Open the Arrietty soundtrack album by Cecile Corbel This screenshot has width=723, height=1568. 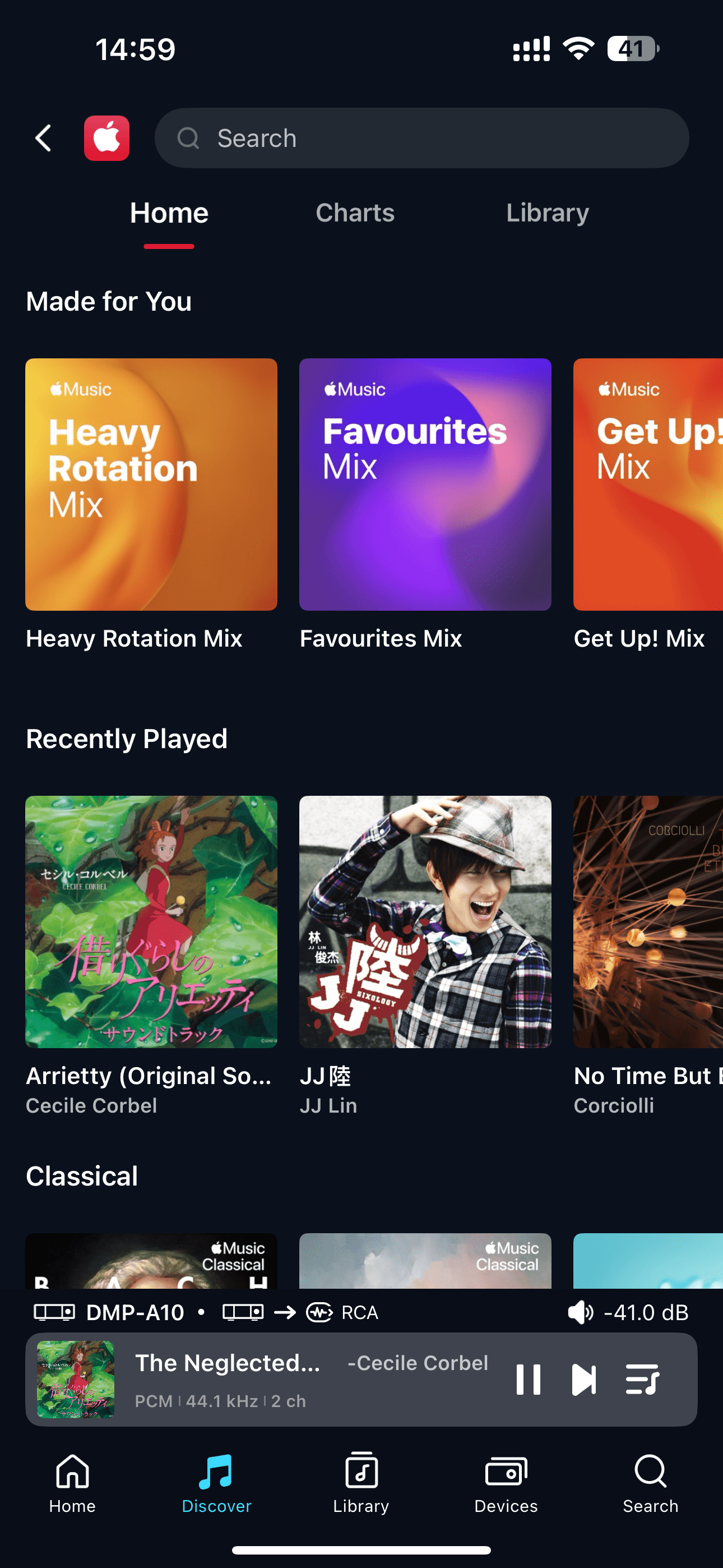151,921
